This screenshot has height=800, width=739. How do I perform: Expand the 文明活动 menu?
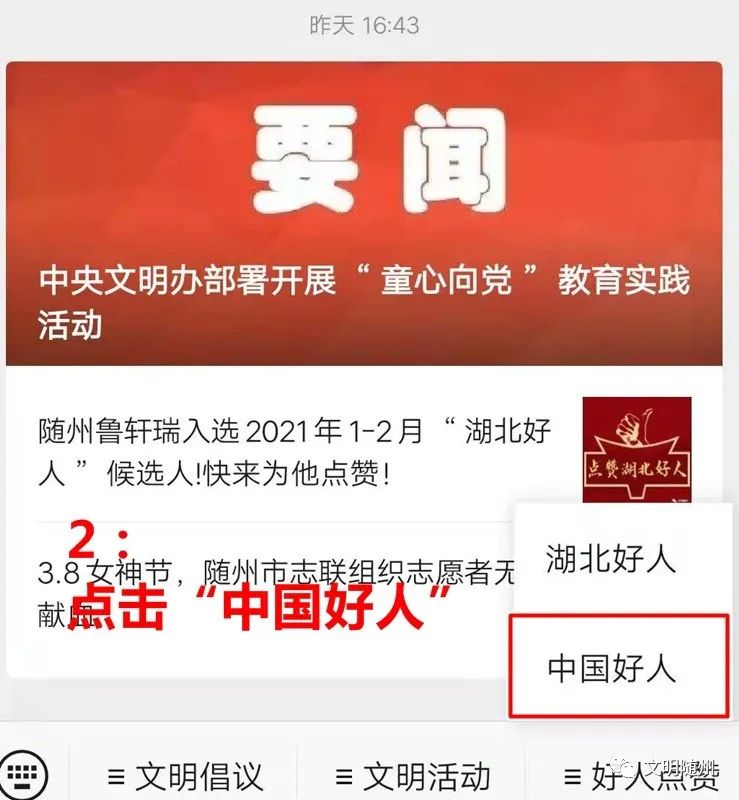point(413,776)
